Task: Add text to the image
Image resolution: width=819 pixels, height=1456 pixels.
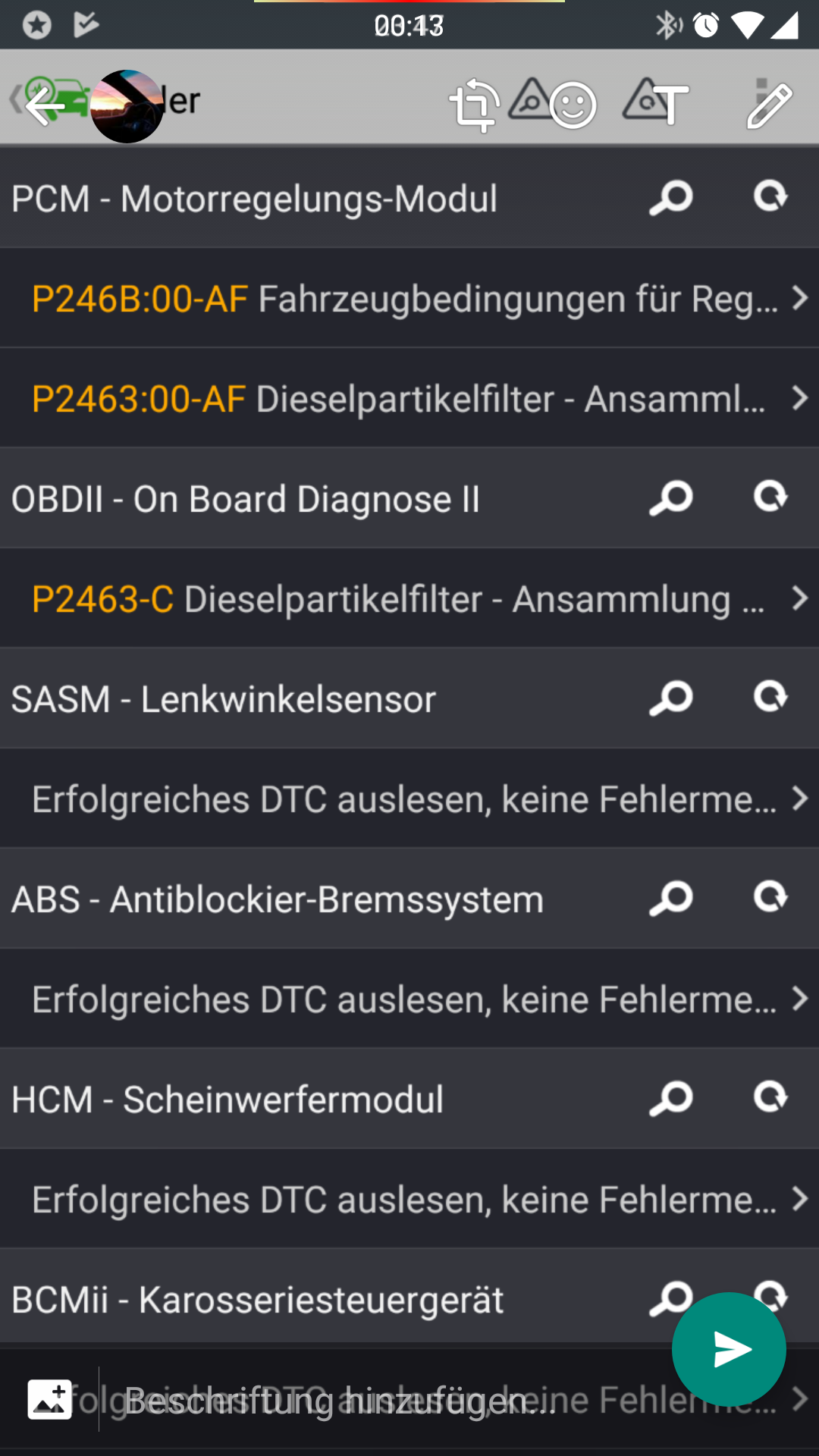Action: [657, 102]
